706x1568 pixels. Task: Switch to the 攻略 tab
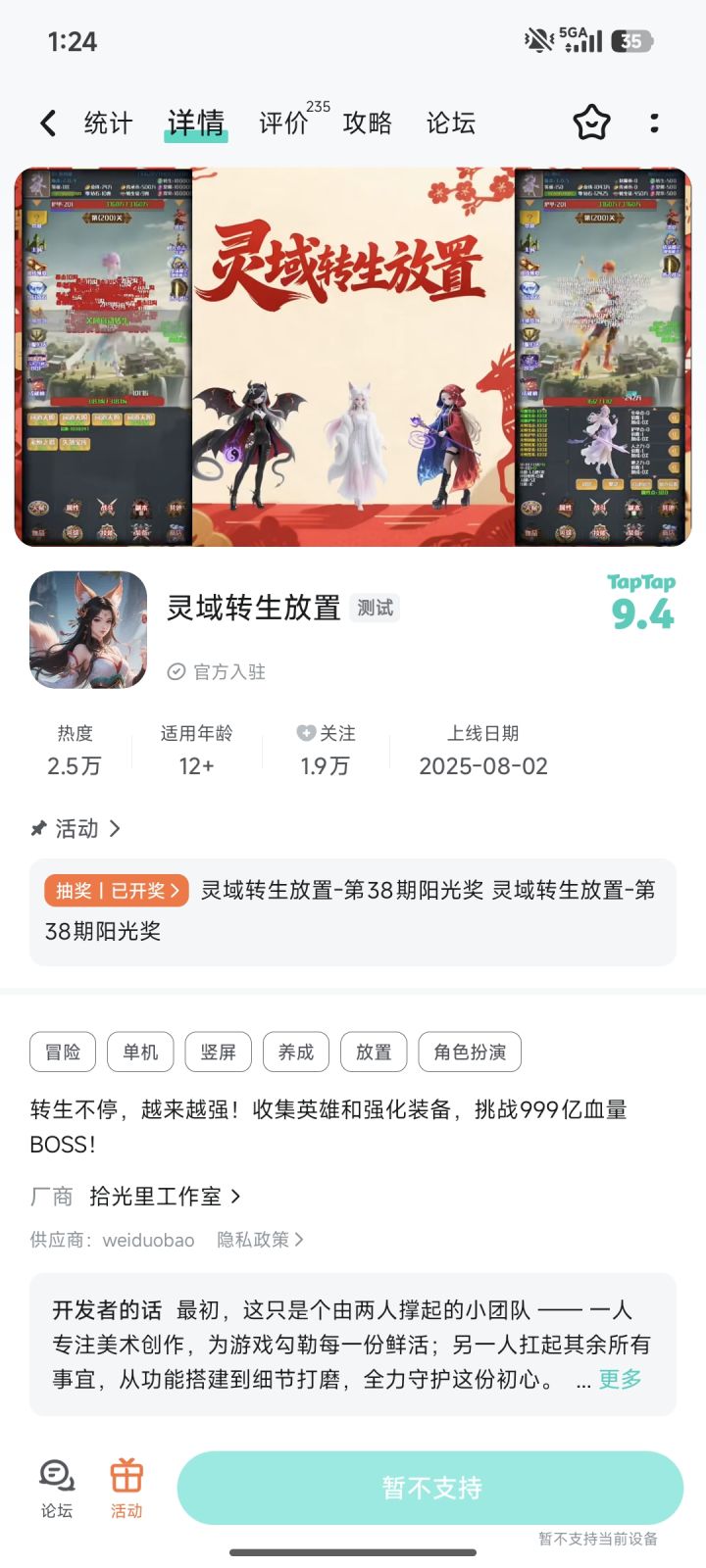[x=368, y=123]
